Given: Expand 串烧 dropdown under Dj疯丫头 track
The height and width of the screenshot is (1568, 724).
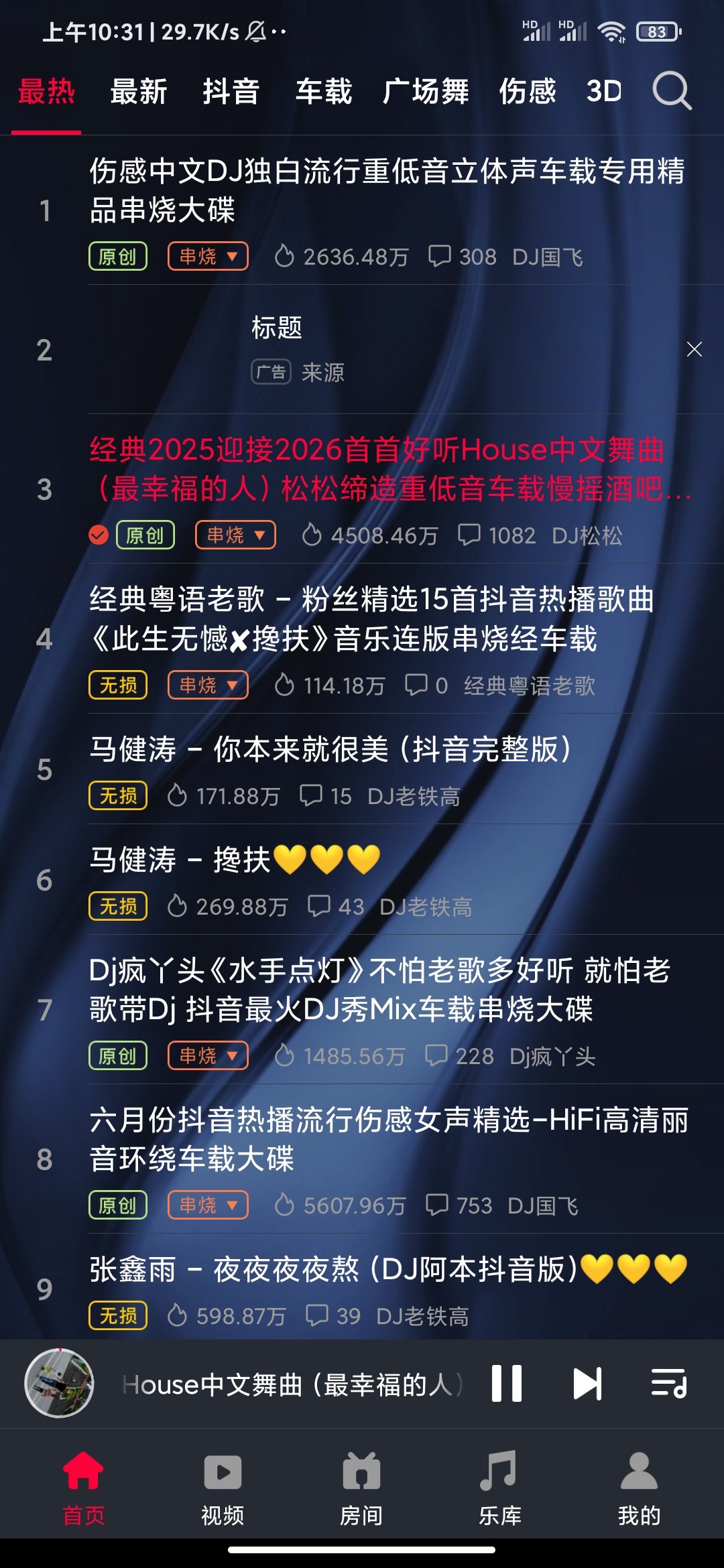Looking at the screenshot, I should pos(208,1055).
